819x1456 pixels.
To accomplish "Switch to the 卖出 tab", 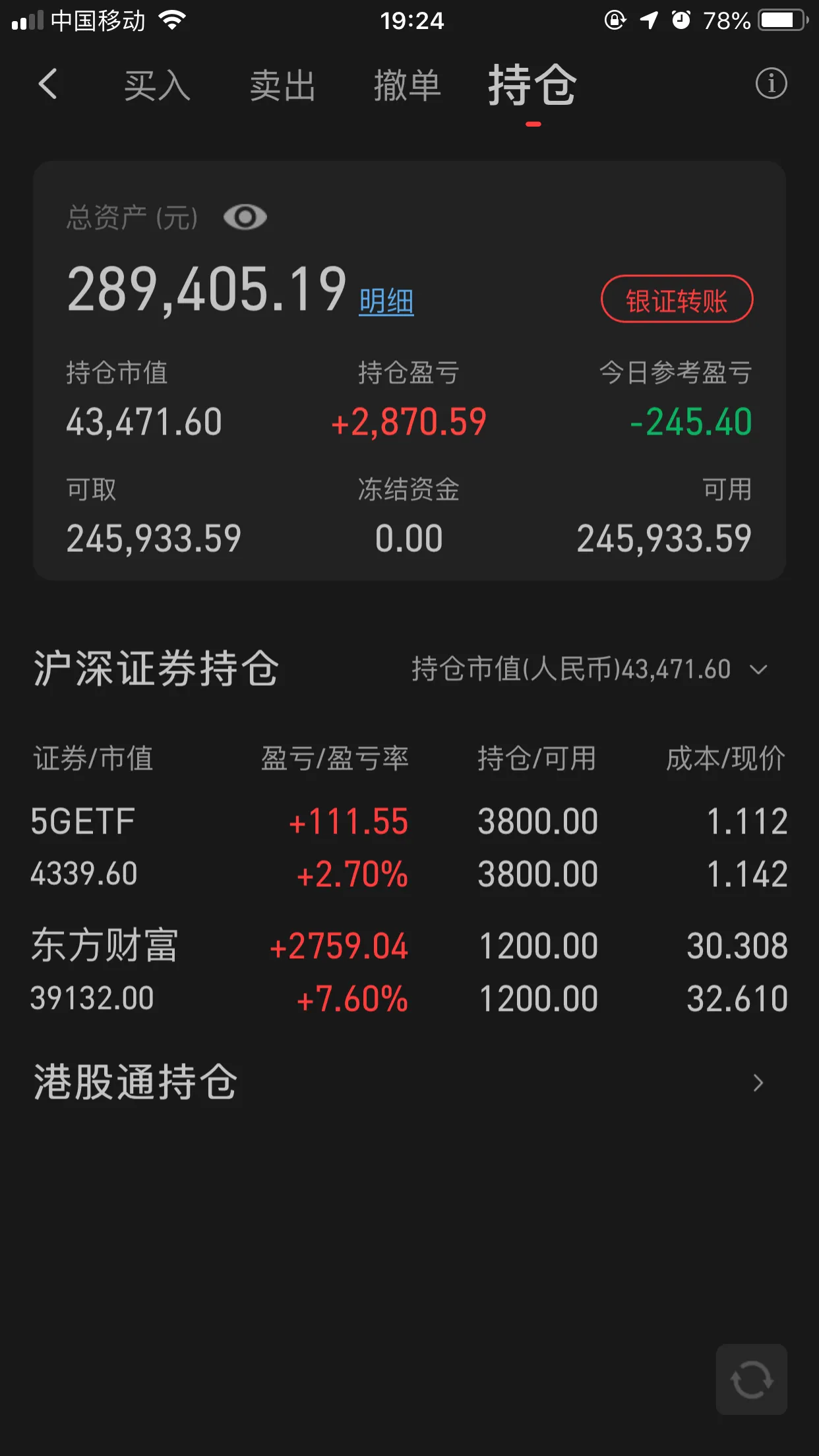I will [282, 86].
